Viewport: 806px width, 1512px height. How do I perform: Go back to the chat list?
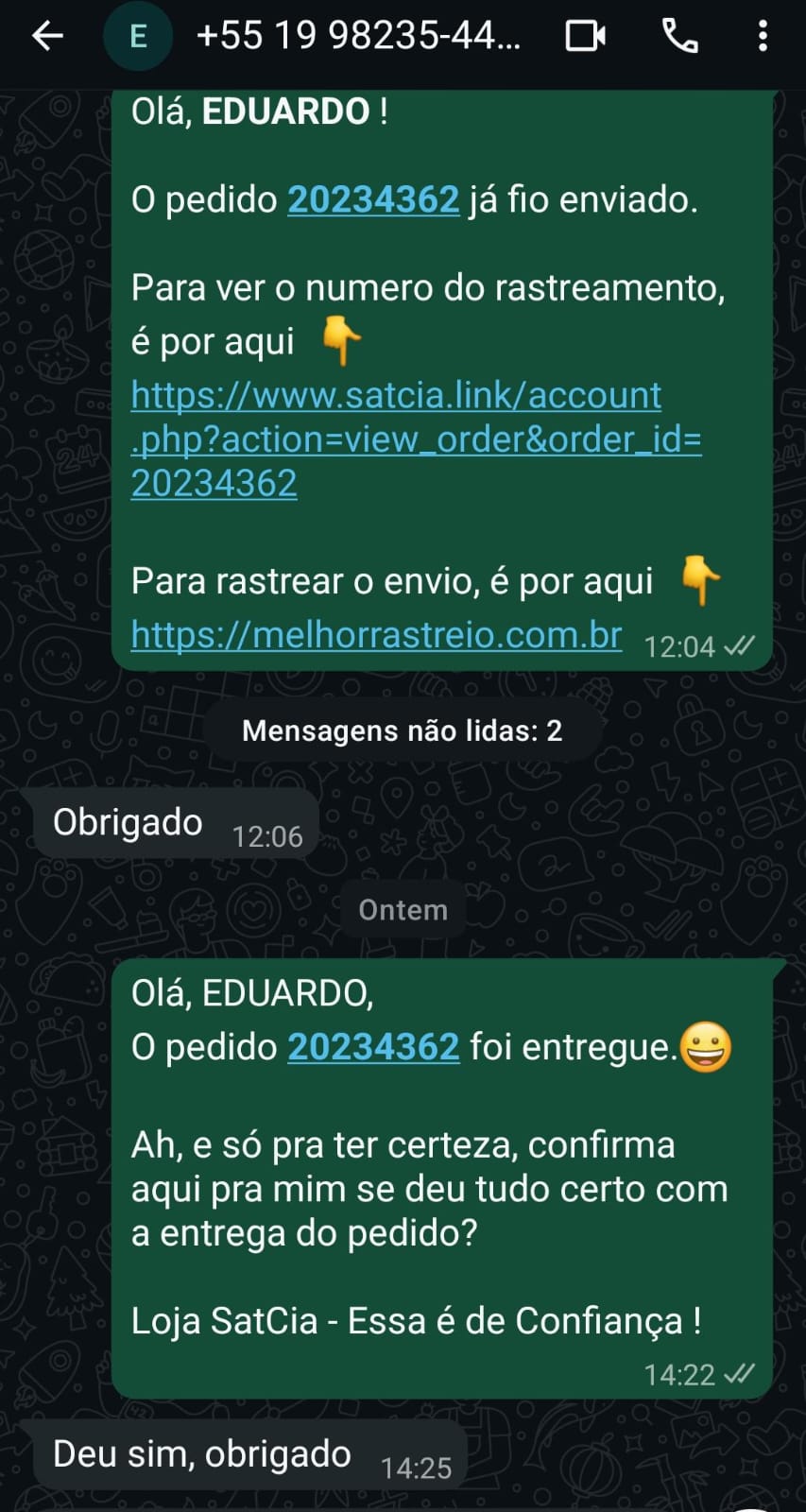click(x=47, y=37)
